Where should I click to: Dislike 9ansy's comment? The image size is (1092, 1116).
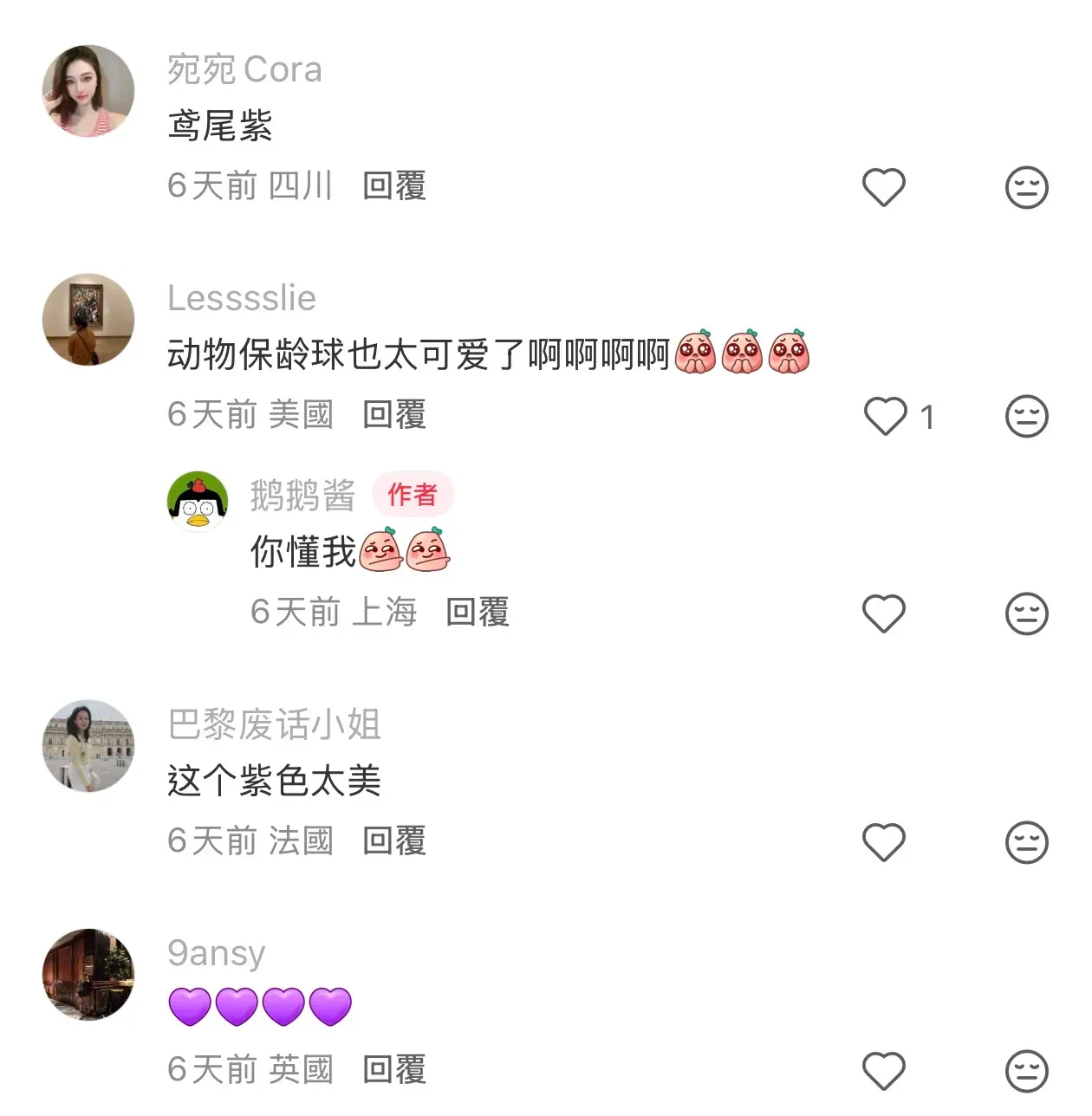(1026, 1071)
